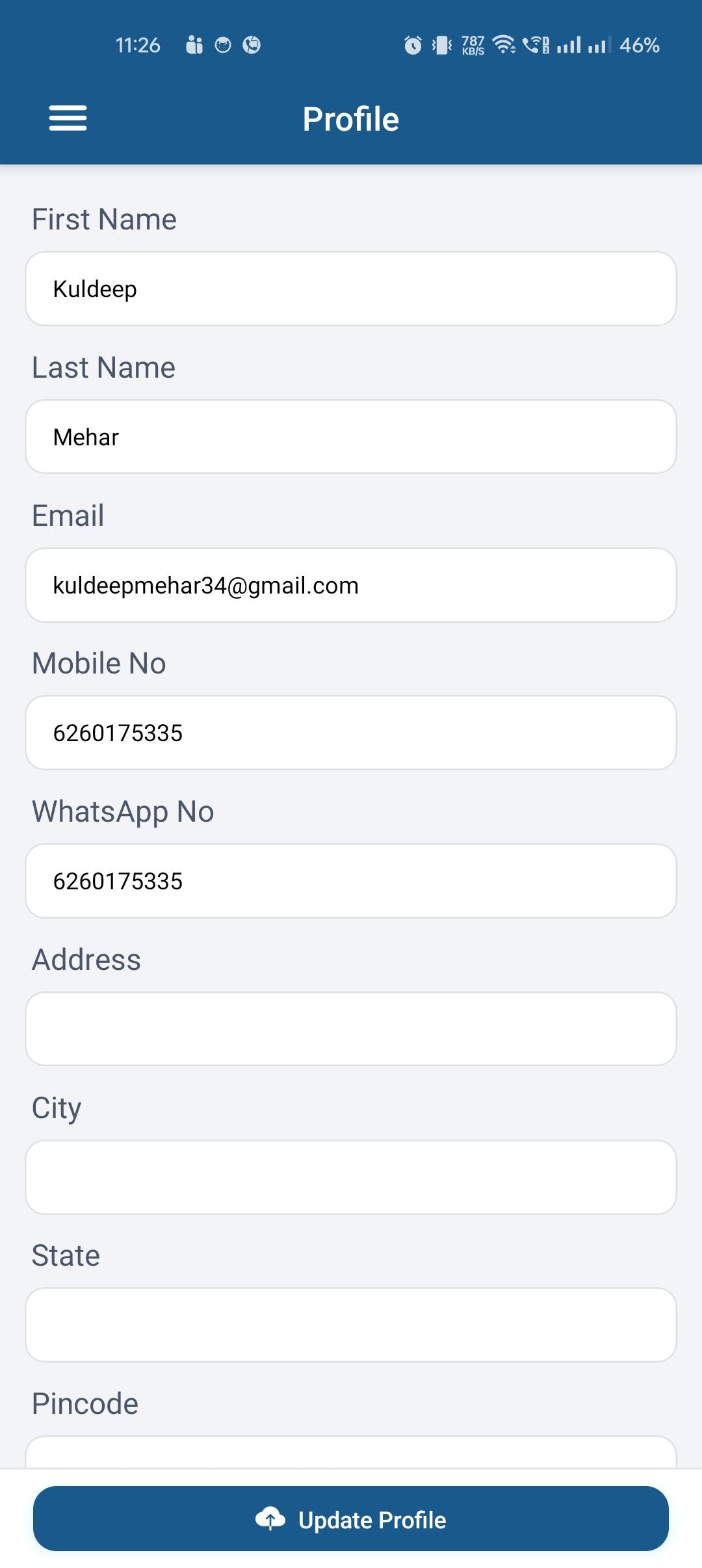The height and width of the screenshot is (1568, 702).
Task: Edit the First Name field
Action: point(351,289)
